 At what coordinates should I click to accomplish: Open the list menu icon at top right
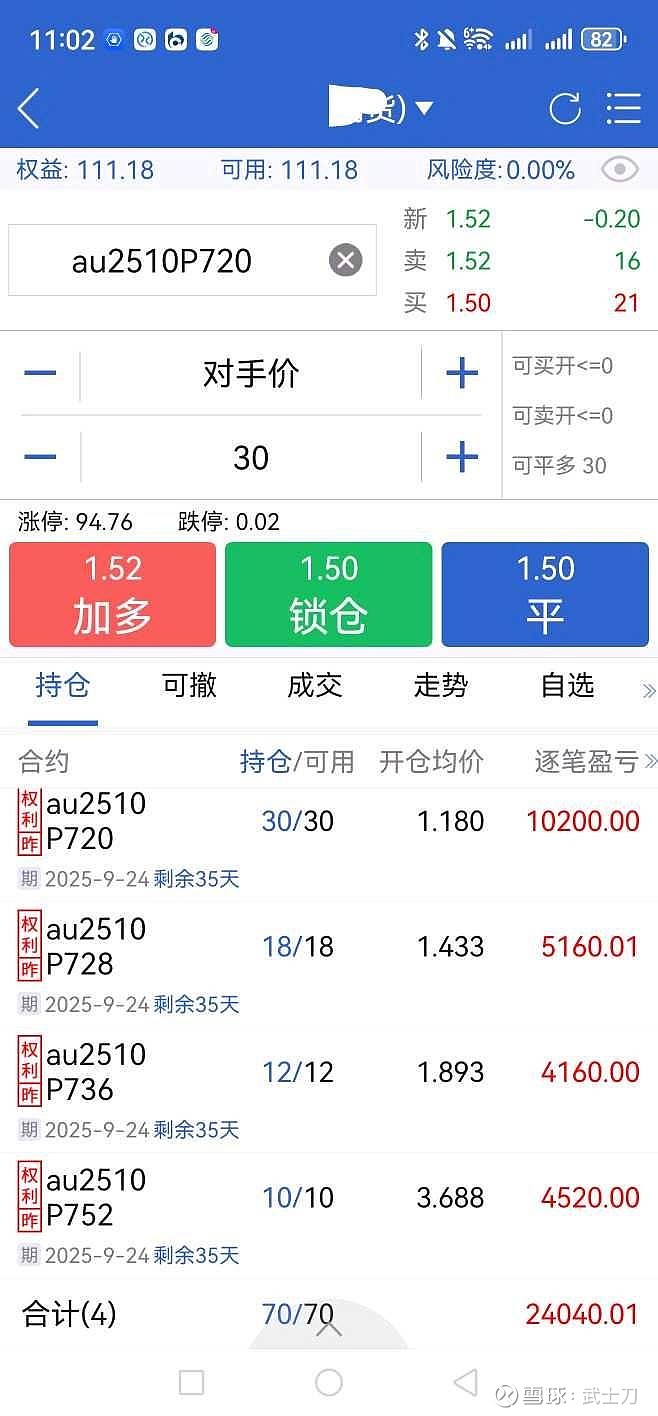(x=624, y=108)
